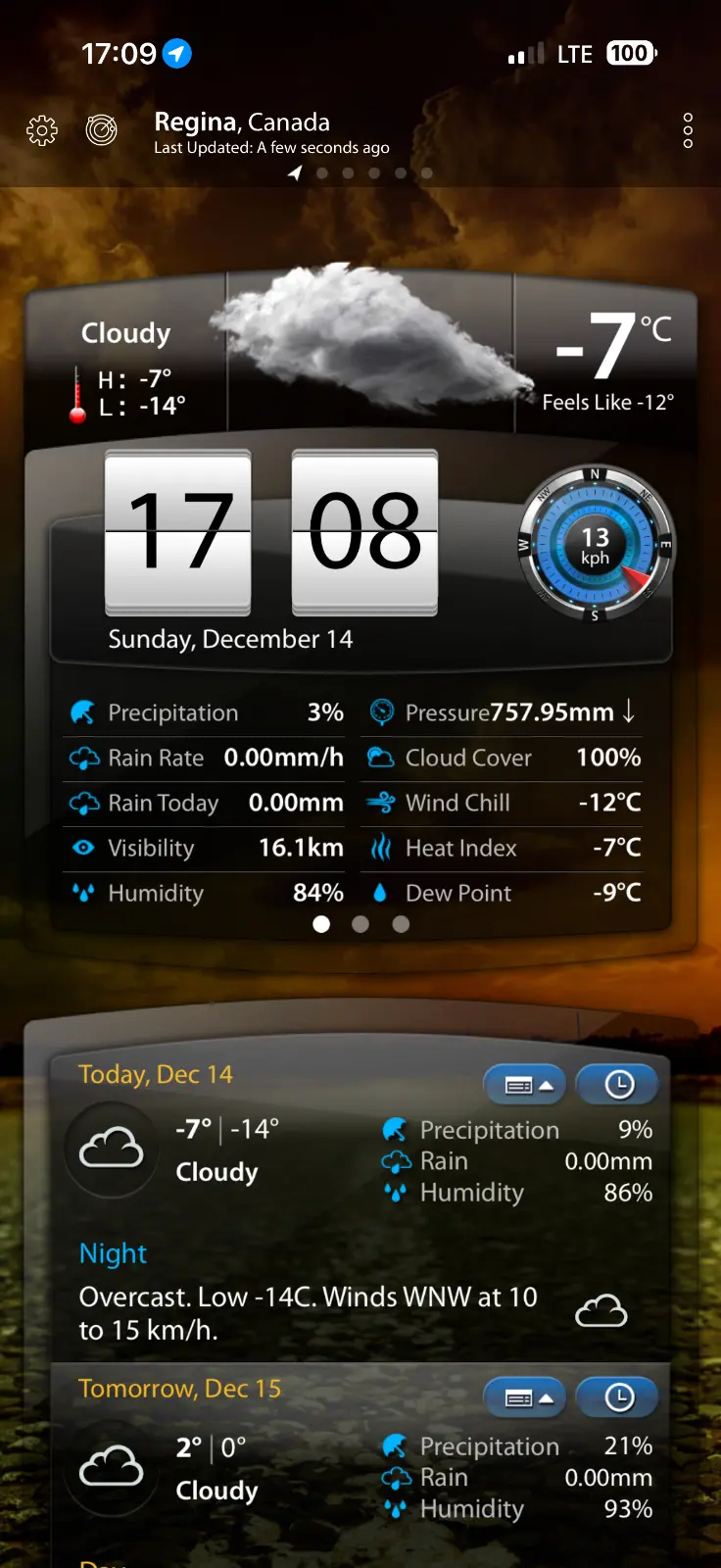Tap the flip clock widget
The width and height of the screenshot is (721, 1568).
click(271, 532)
